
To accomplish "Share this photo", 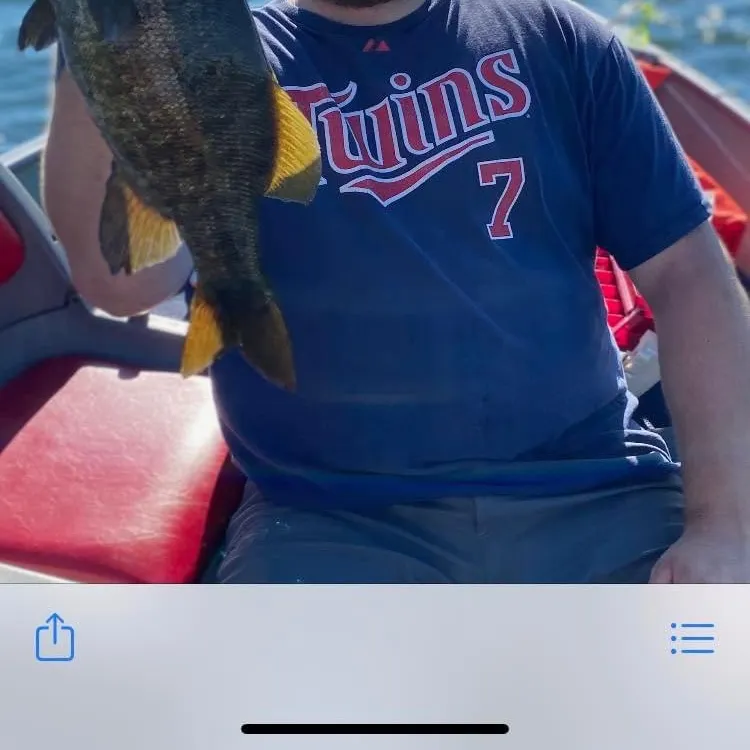I will pyautogui.click(x=55, y=637).
